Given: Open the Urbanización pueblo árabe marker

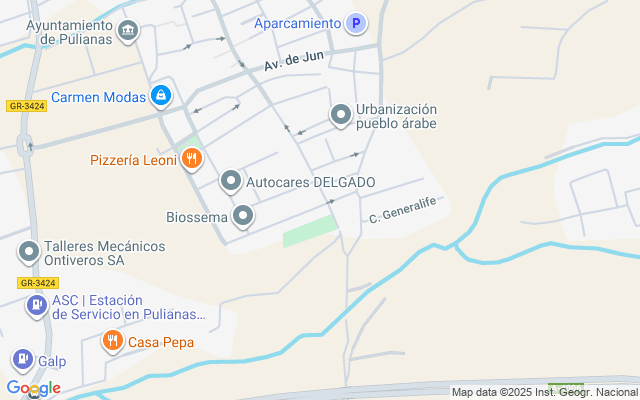Looking at the screenshot, I should [x=341, y=116].
